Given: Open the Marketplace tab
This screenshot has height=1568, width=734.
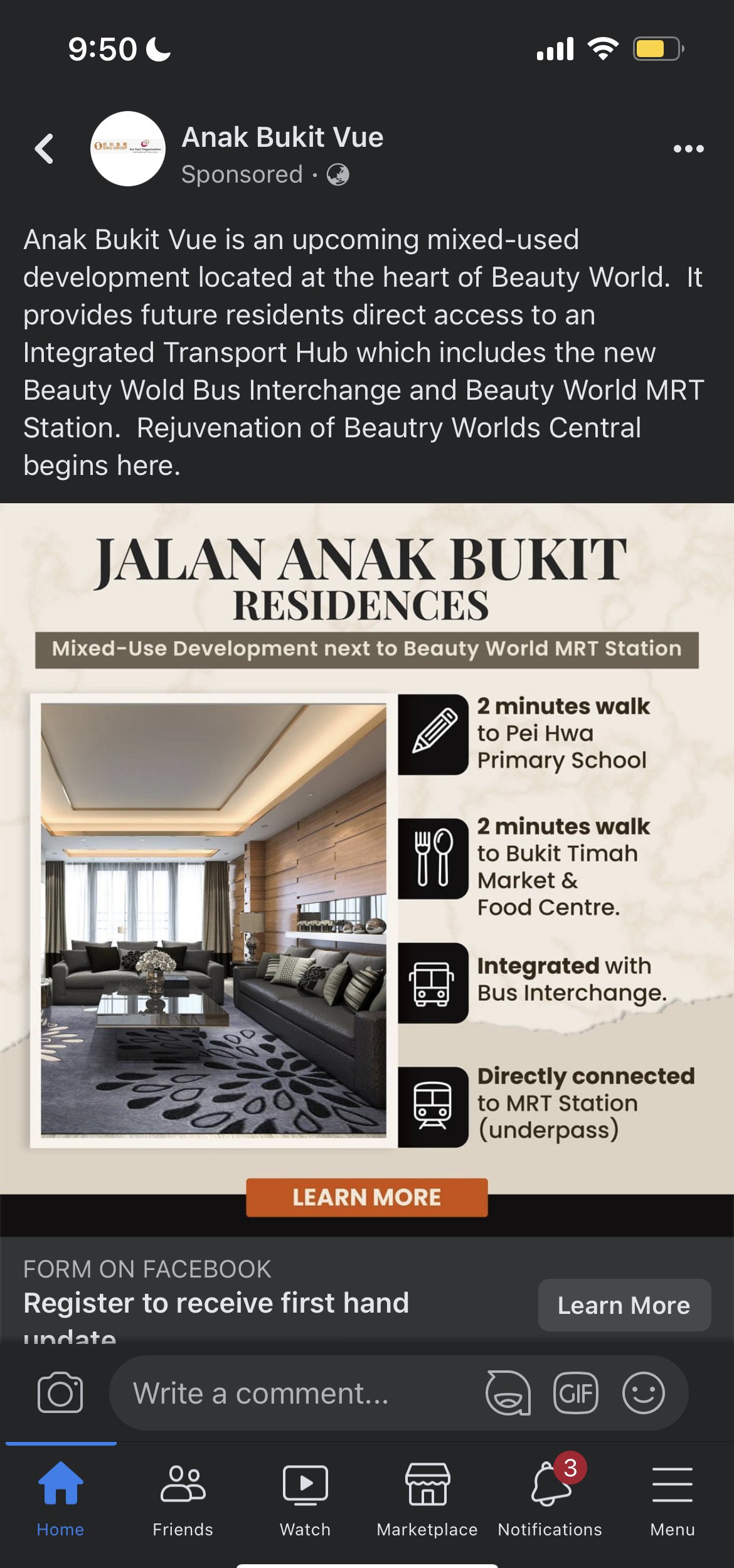Looking at the screenshot, I should (x=427, y=1496).
